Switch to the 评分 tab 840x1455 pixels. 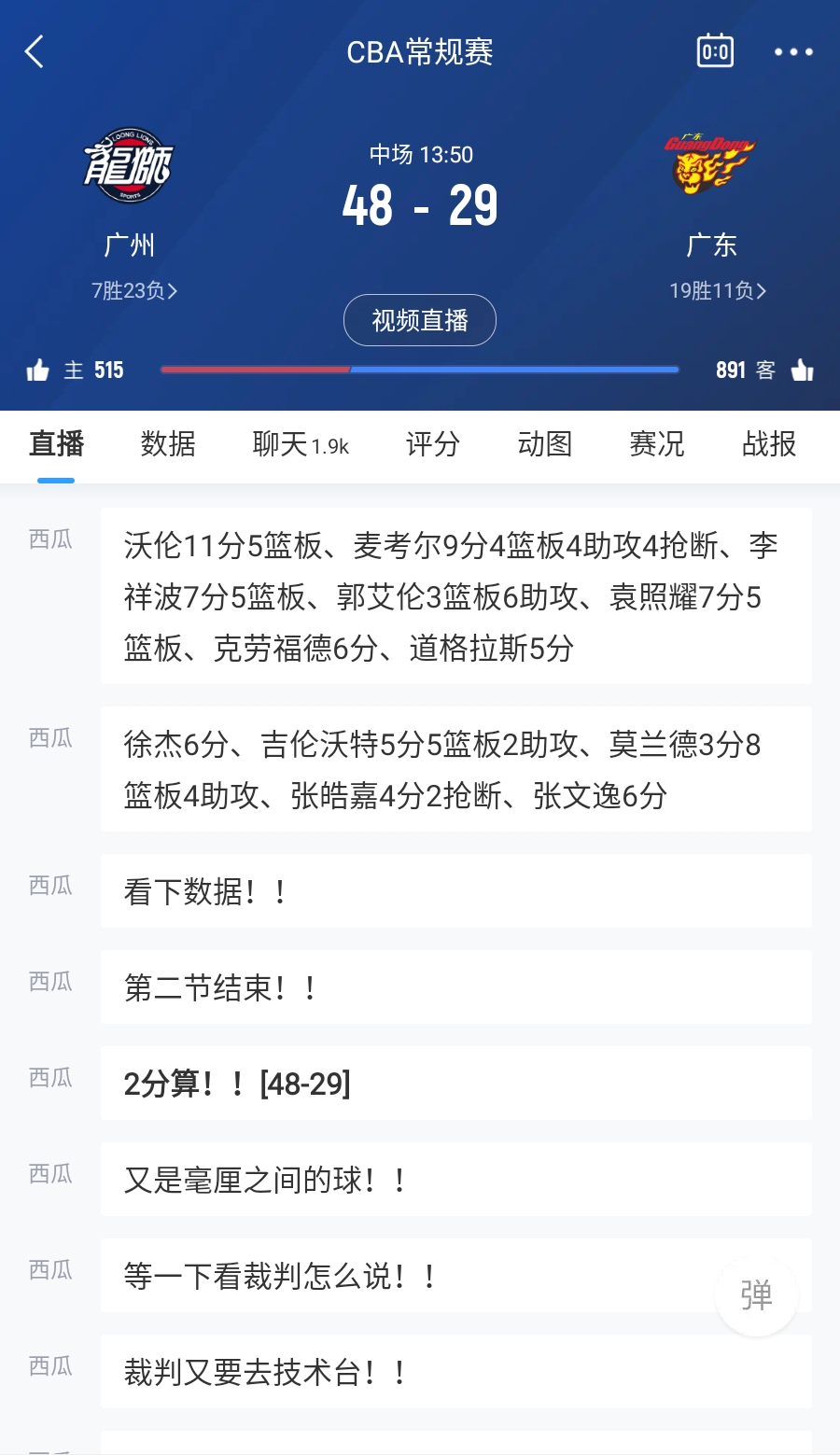tap(432, 444)
